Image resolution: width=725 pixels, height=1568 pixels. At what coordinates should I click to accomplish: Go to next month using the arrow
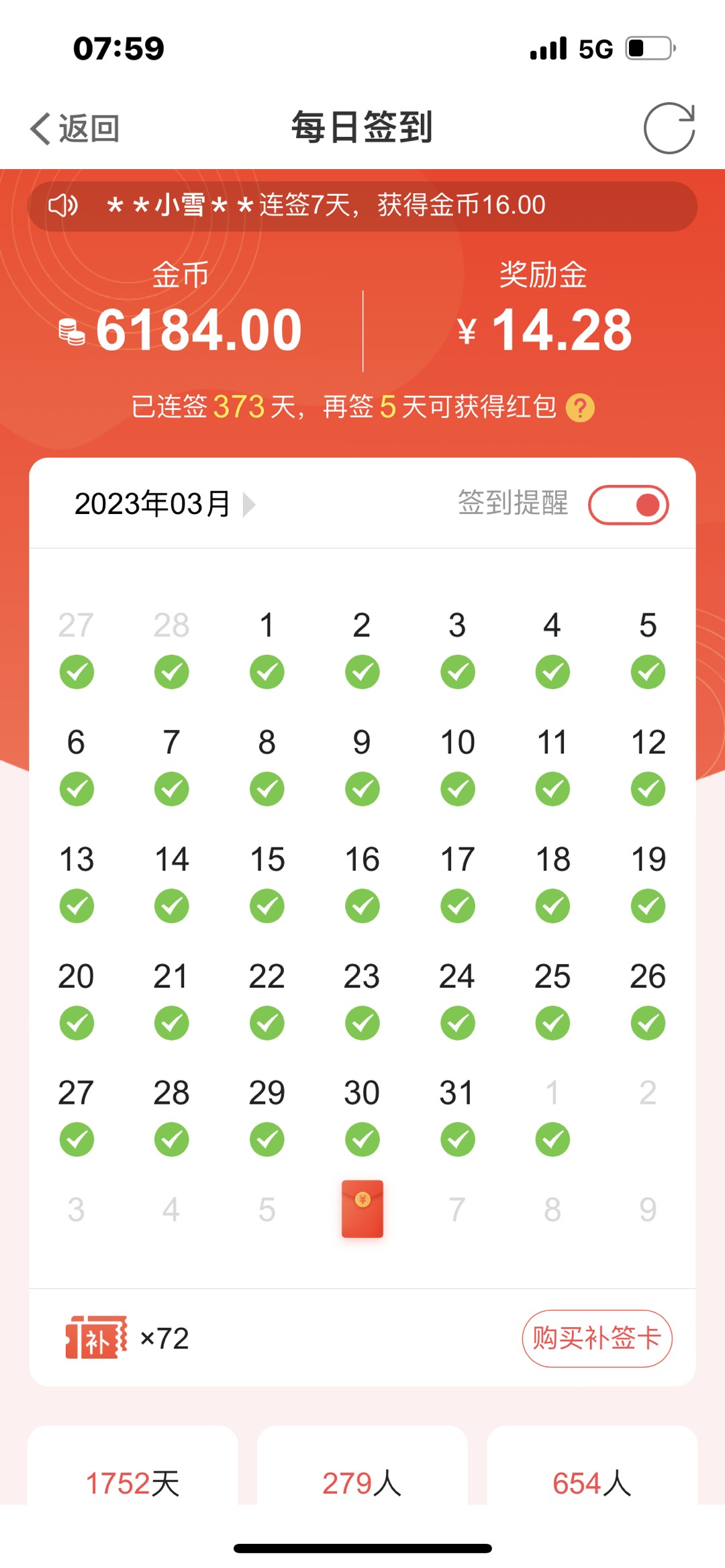[249, 505]
